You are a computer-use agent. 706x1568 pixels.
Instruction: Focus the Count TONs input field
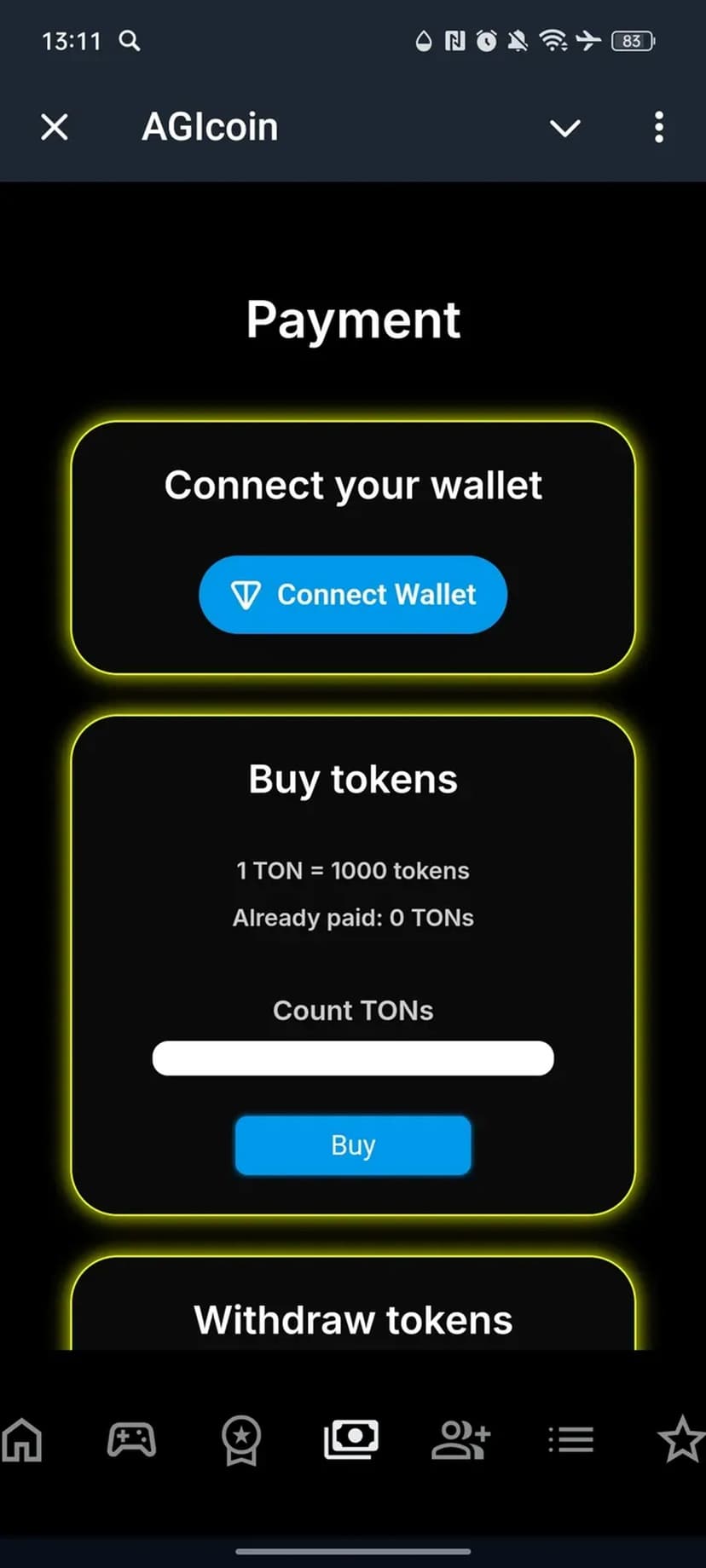click(353, 1058)
